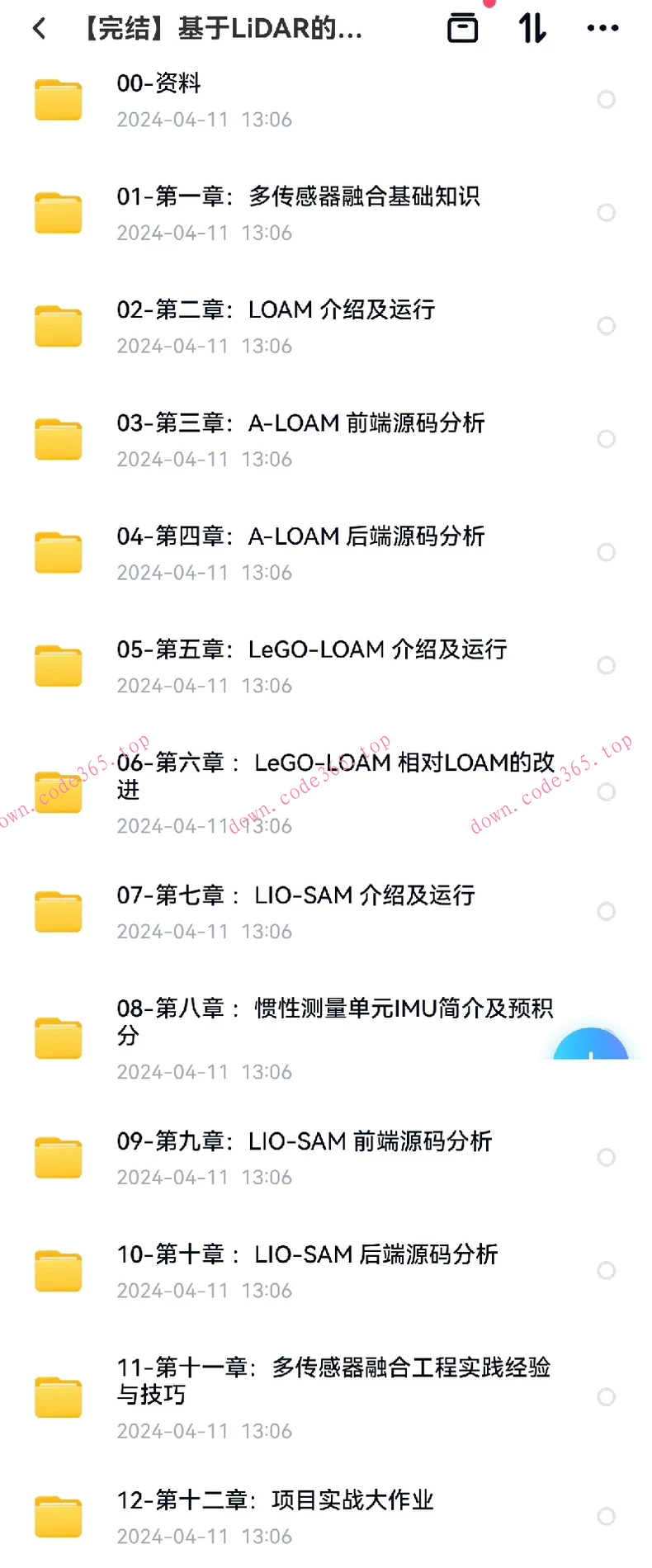
Task: Tap the floating download button
Action: pos(591,1048)
